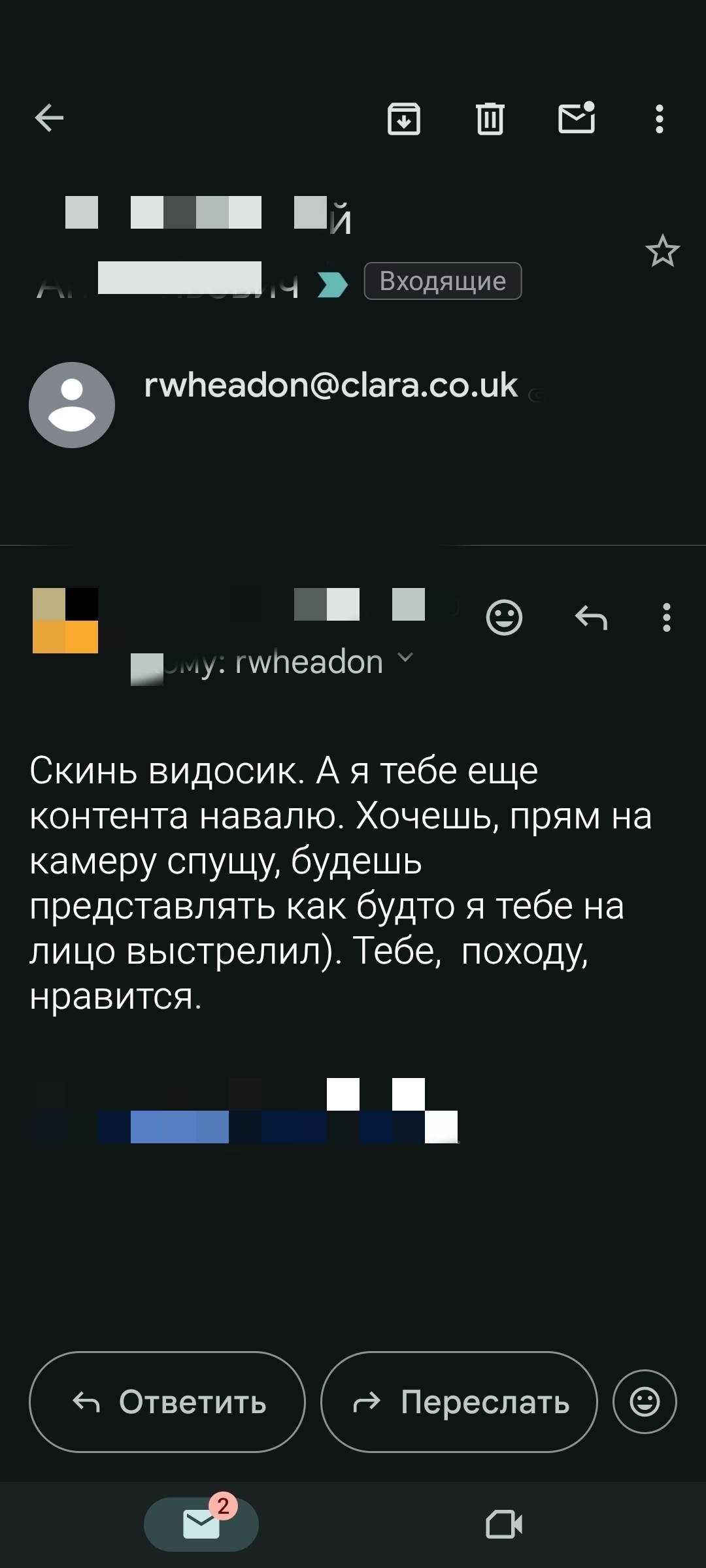
Task: Tap the Входящие label chip
Action: pyautogui.click(x=443, y=281)
